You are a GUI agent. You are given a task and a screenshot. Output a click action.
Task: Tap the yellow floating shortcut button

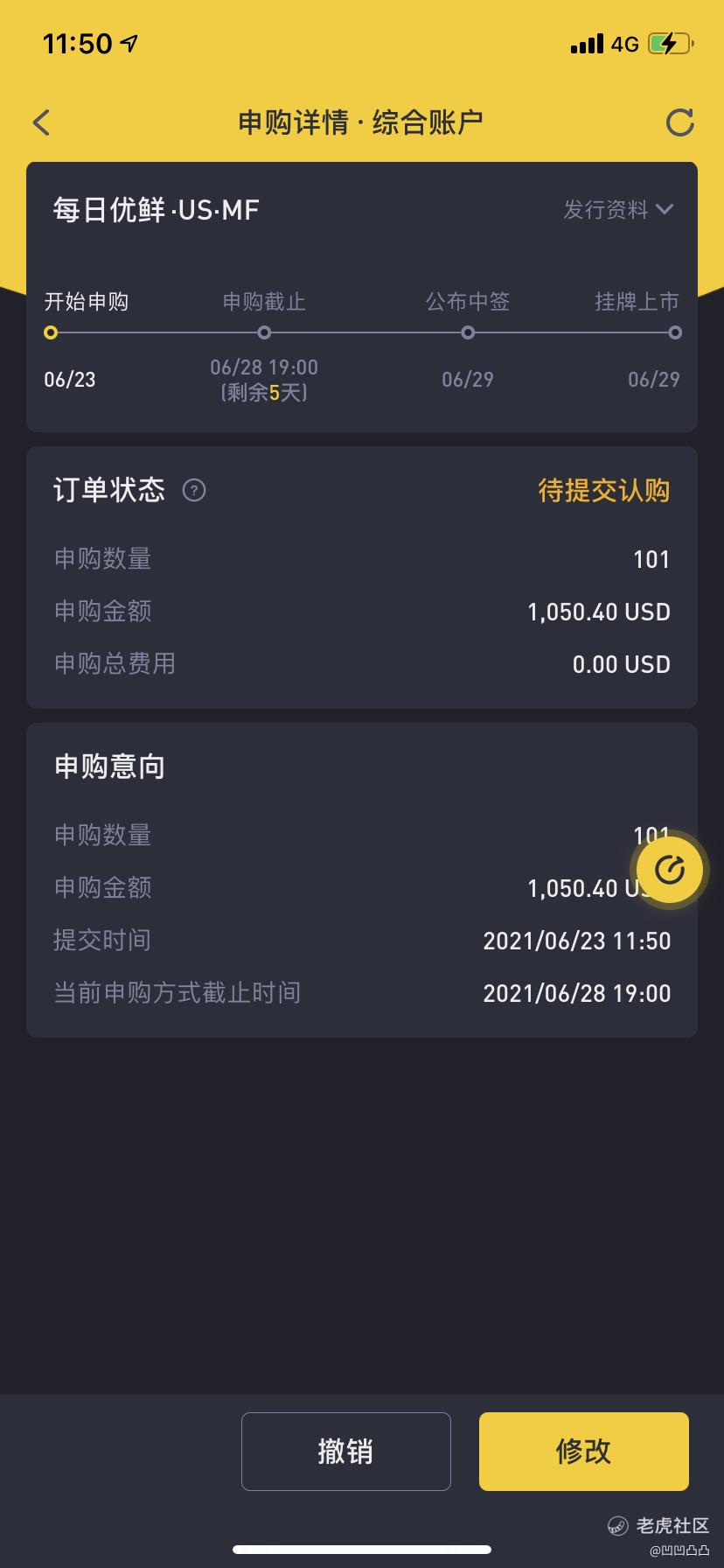(670, 870)
